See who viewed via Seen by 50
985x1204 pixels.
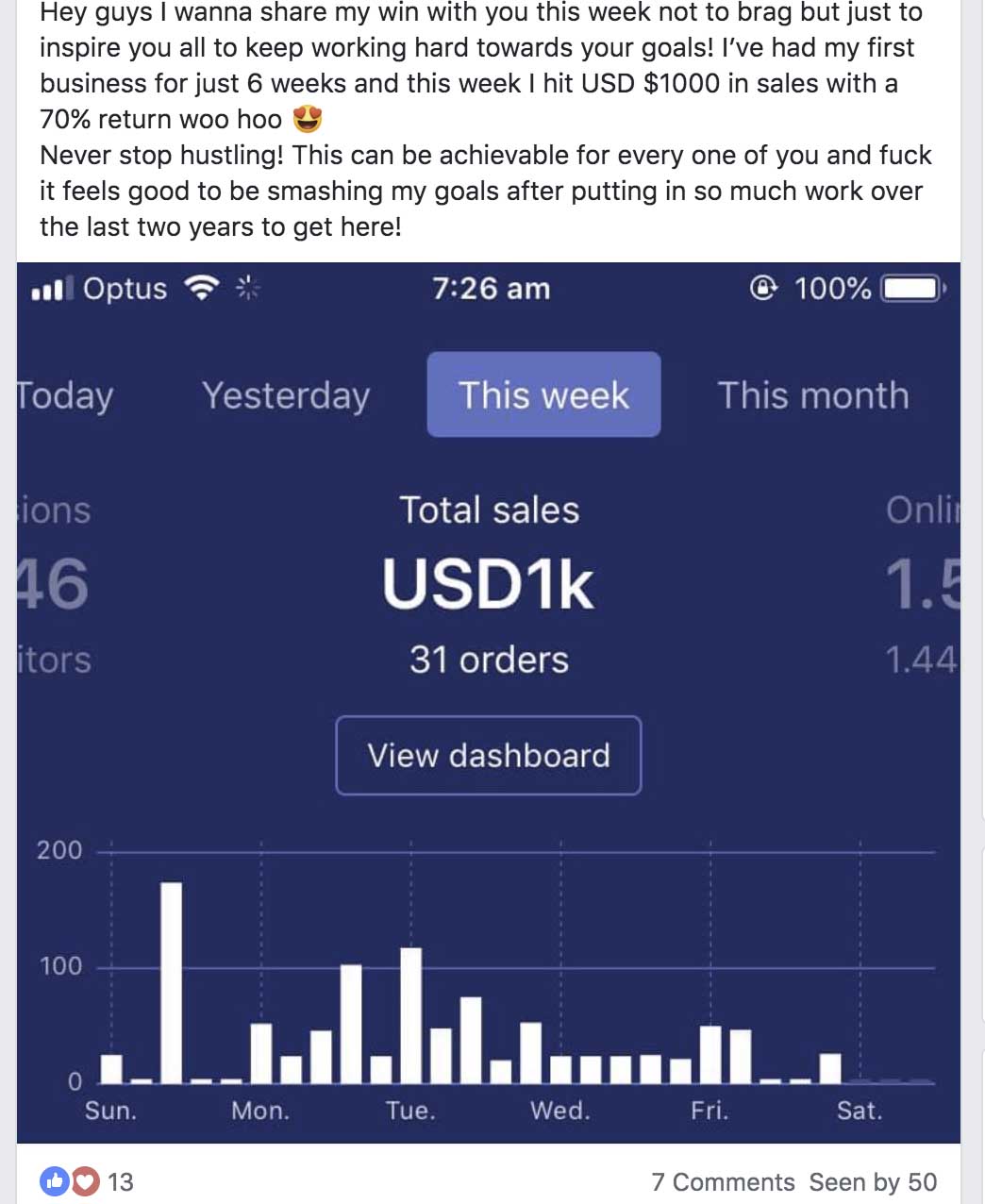coord(873,1182)
